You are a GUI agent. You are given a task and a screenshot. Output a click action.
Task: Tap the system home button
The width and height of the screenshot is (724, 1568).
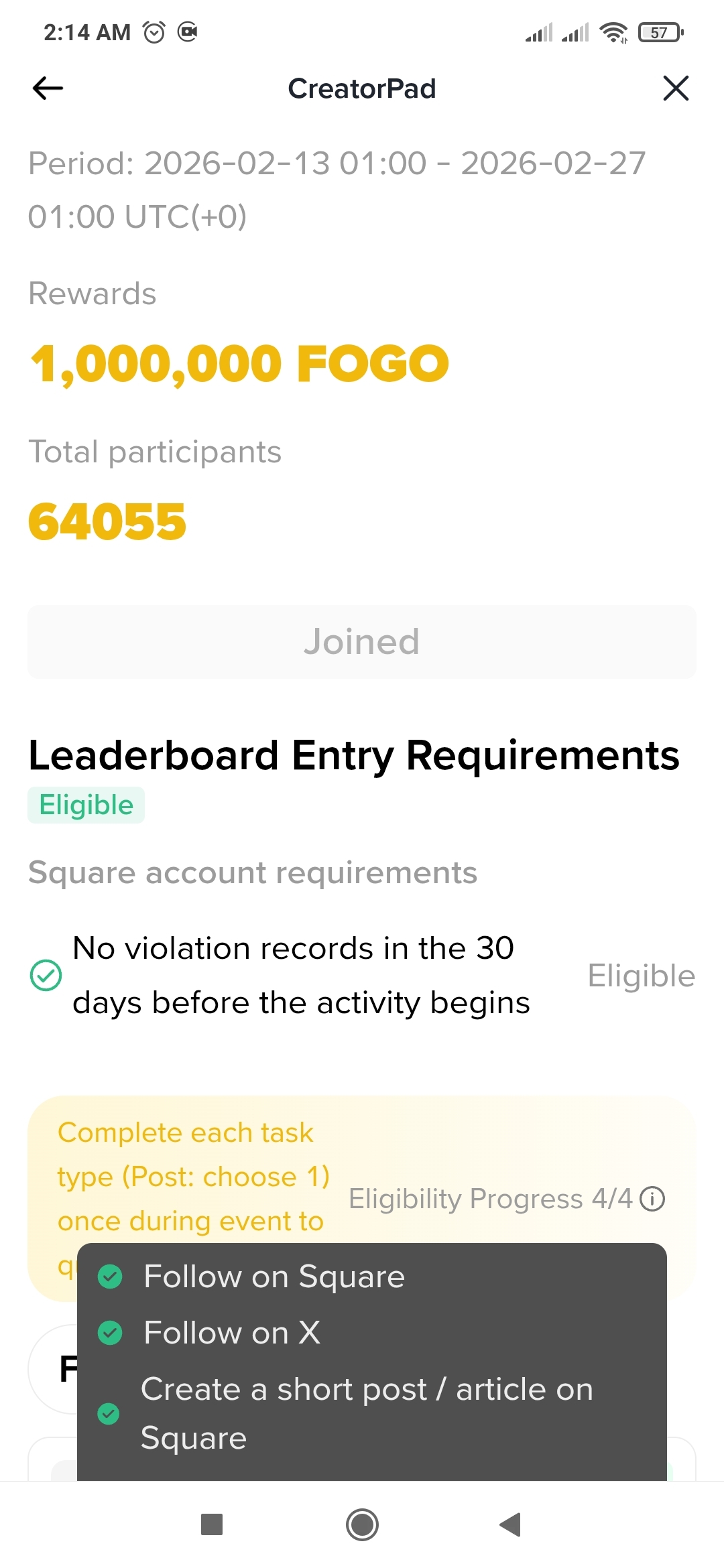(x=362, y=1524)
